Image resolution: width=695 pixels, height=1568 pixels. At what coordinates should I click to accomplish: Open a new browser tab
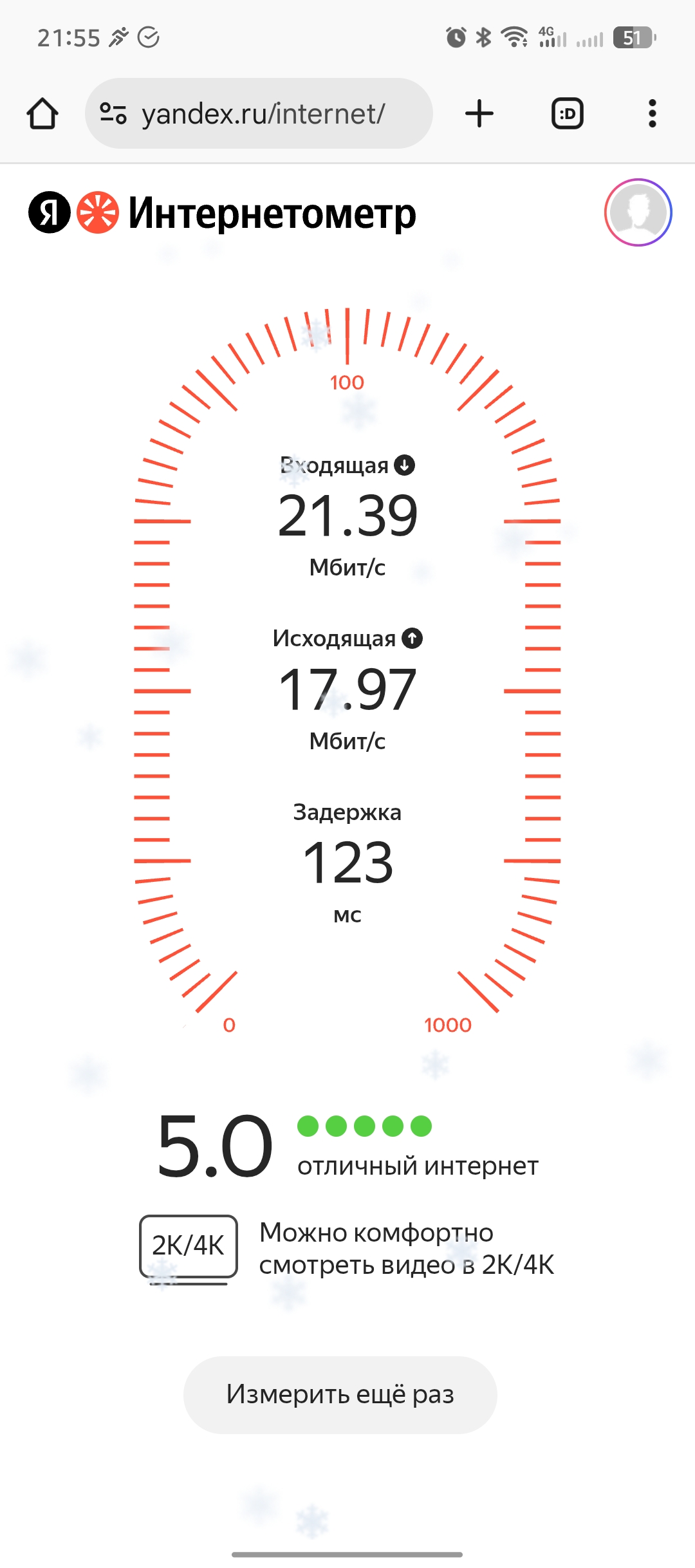(479, 114)
